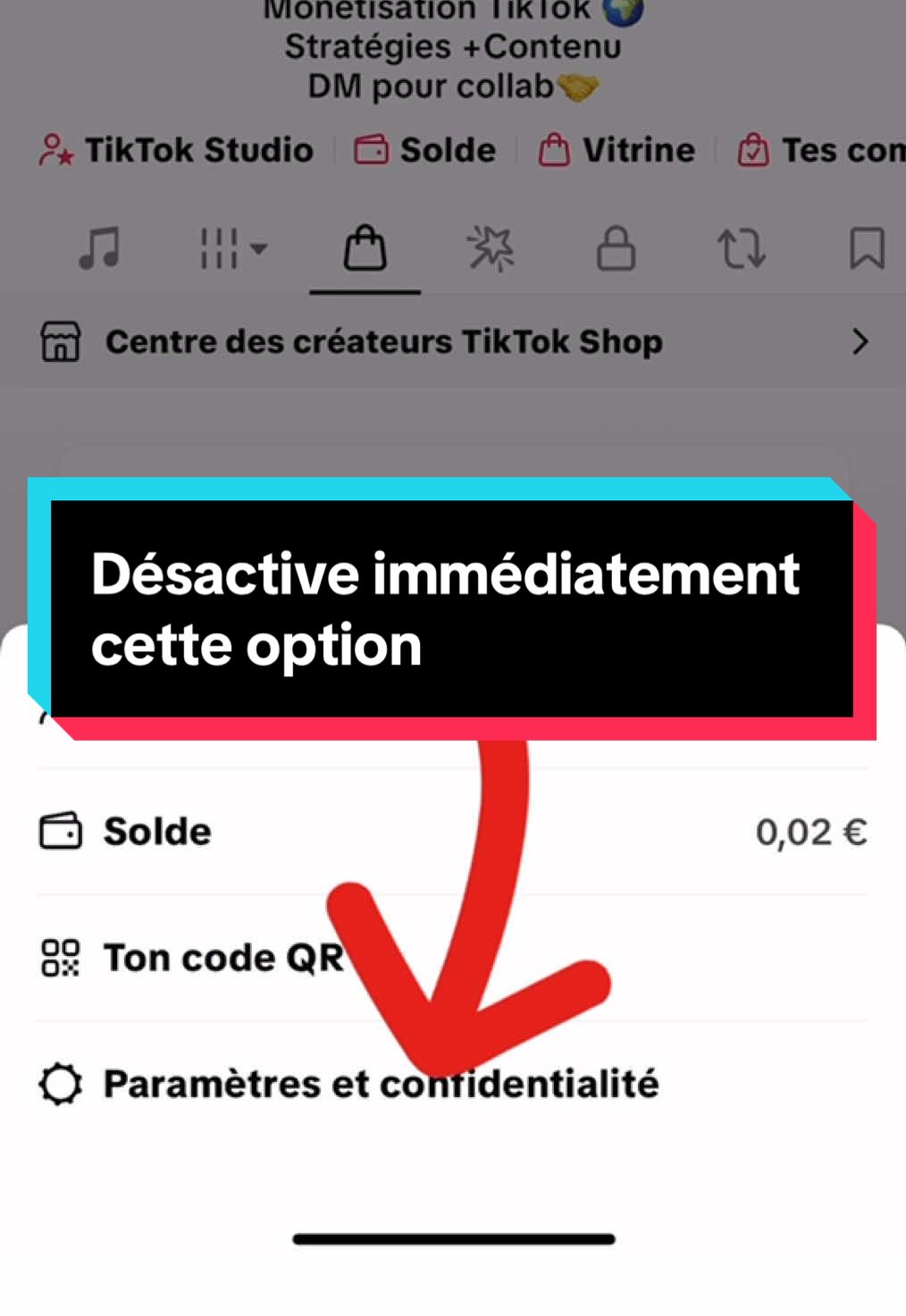Select Paramètres et confidentialité menu item
Image resolution: width=906 pixels, height=1316 pixels.
[380, 1084]
